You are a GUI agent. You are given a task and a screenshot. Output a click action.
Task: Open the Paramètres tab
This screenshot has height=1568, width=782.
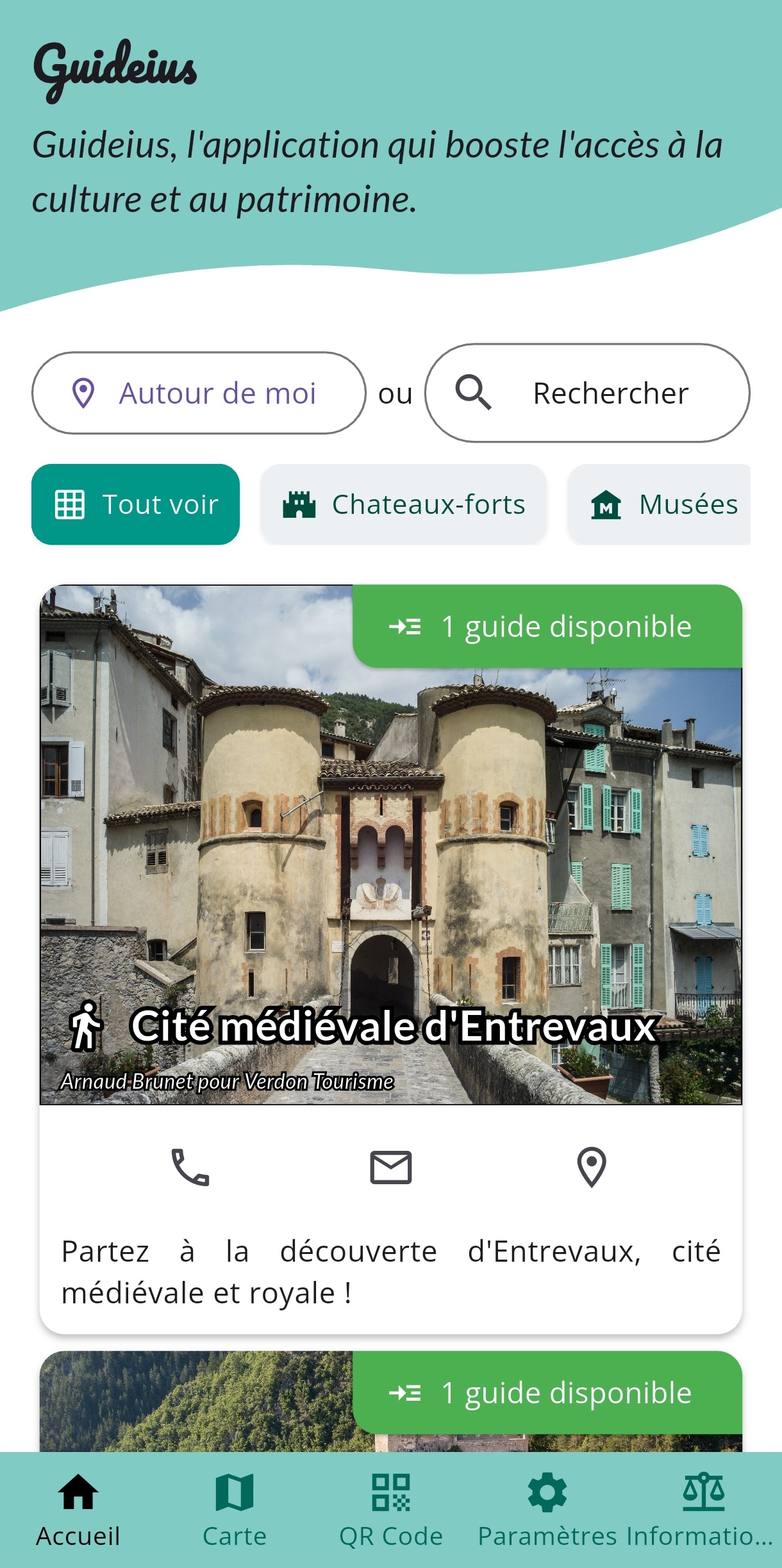pyautogui.click(x=547, y=1510)
